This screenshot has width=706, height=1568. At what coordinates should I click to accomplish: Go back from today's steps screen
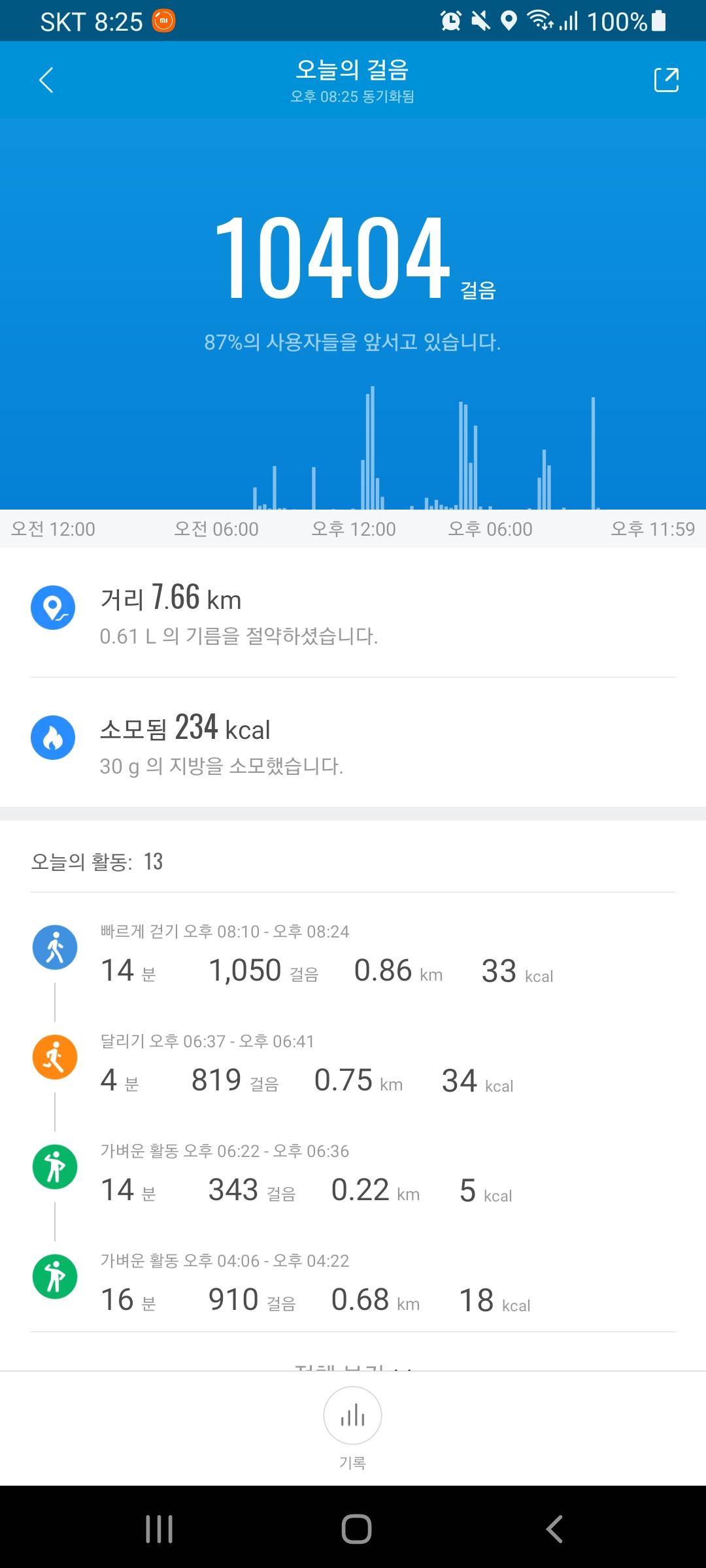tap(46, 80)
